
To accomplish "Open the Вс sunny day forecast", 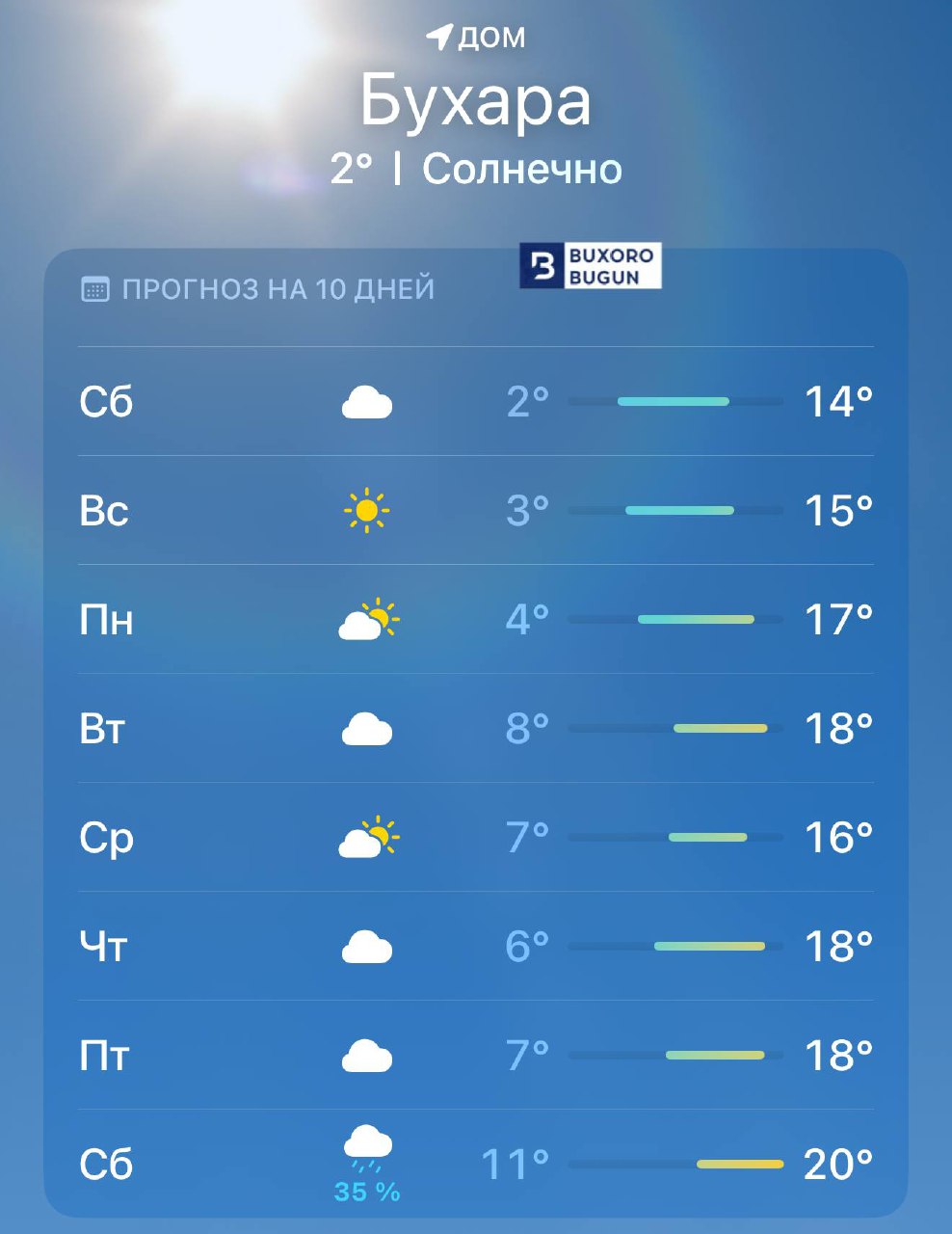I will 476,510.
